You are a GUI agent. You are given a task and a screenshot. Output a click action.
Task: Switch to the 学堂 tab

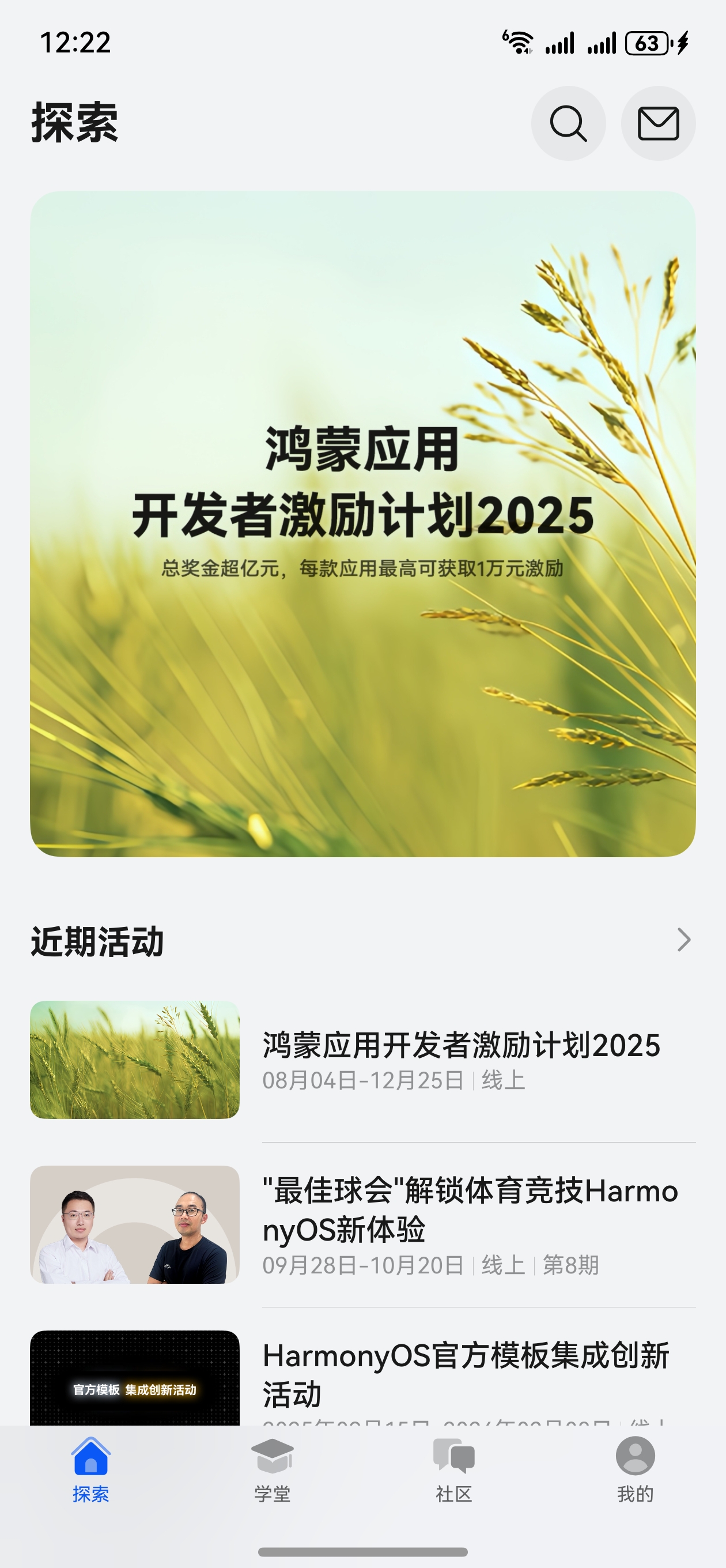pos(272,1468)
